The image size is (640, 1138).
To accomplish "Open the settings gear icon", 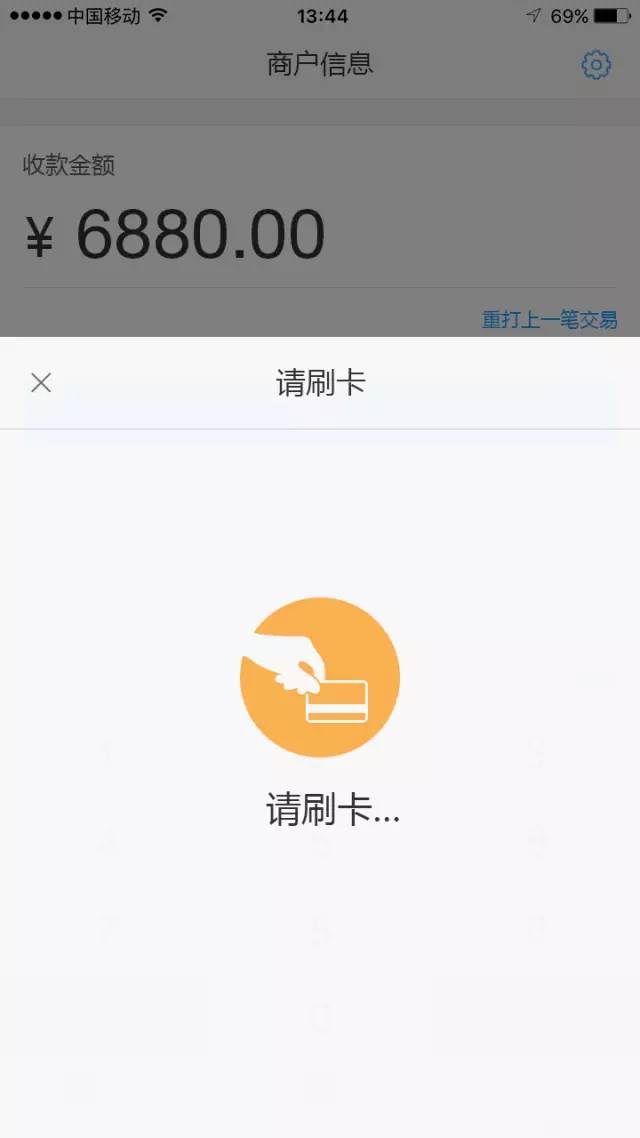I will point(596,66).
